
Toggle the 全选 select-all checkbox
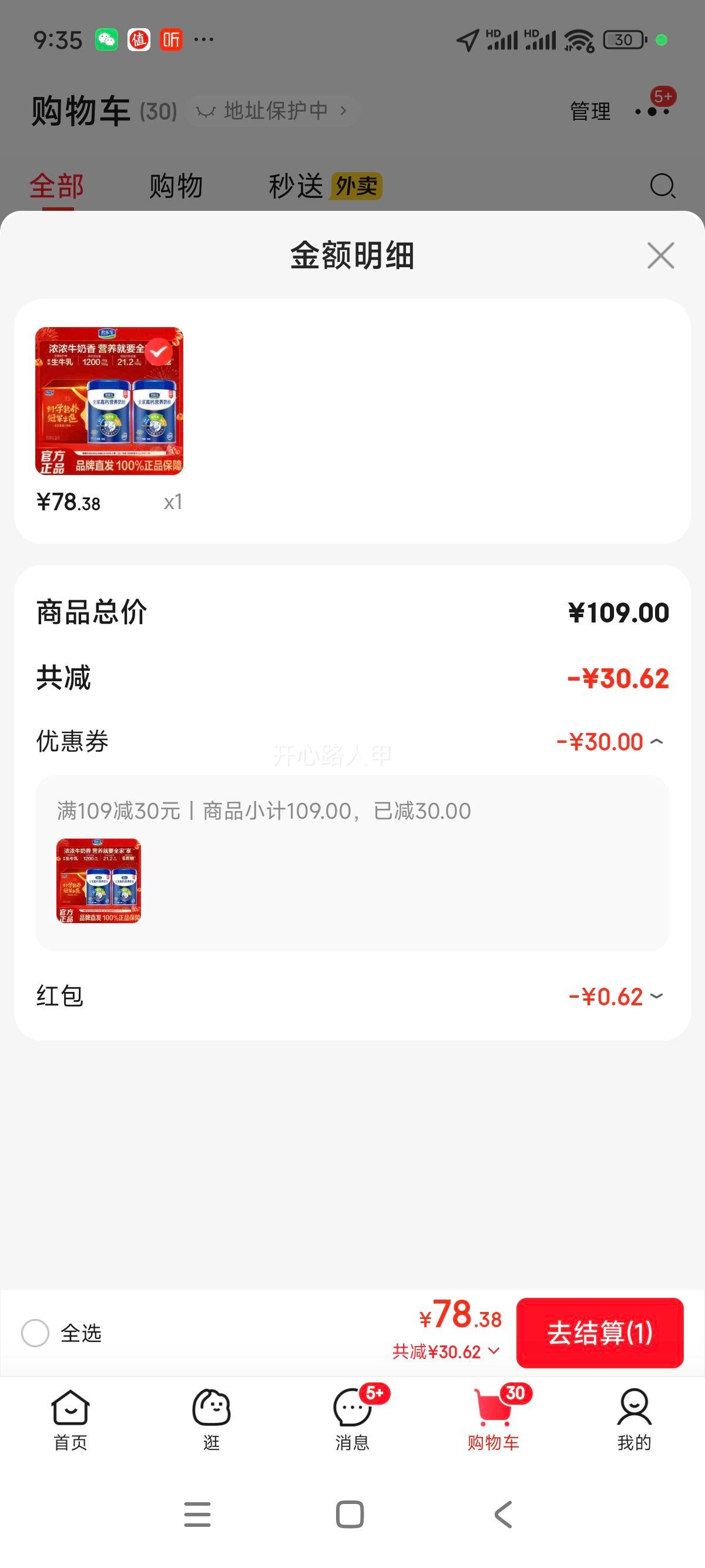pos(35,1333)
